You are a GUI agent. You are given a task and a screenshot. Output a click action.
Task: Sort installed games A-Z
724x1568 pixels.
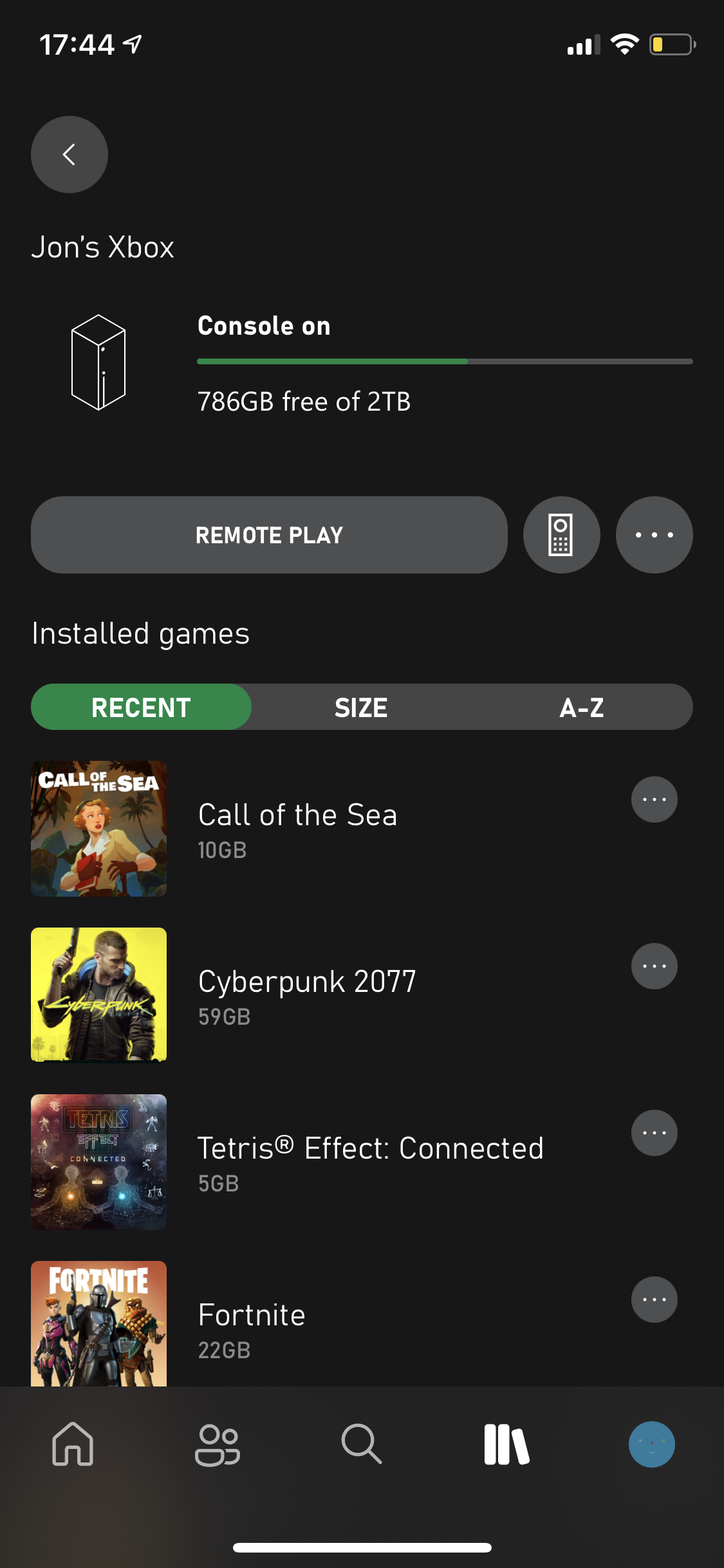(x=581, y=707)
